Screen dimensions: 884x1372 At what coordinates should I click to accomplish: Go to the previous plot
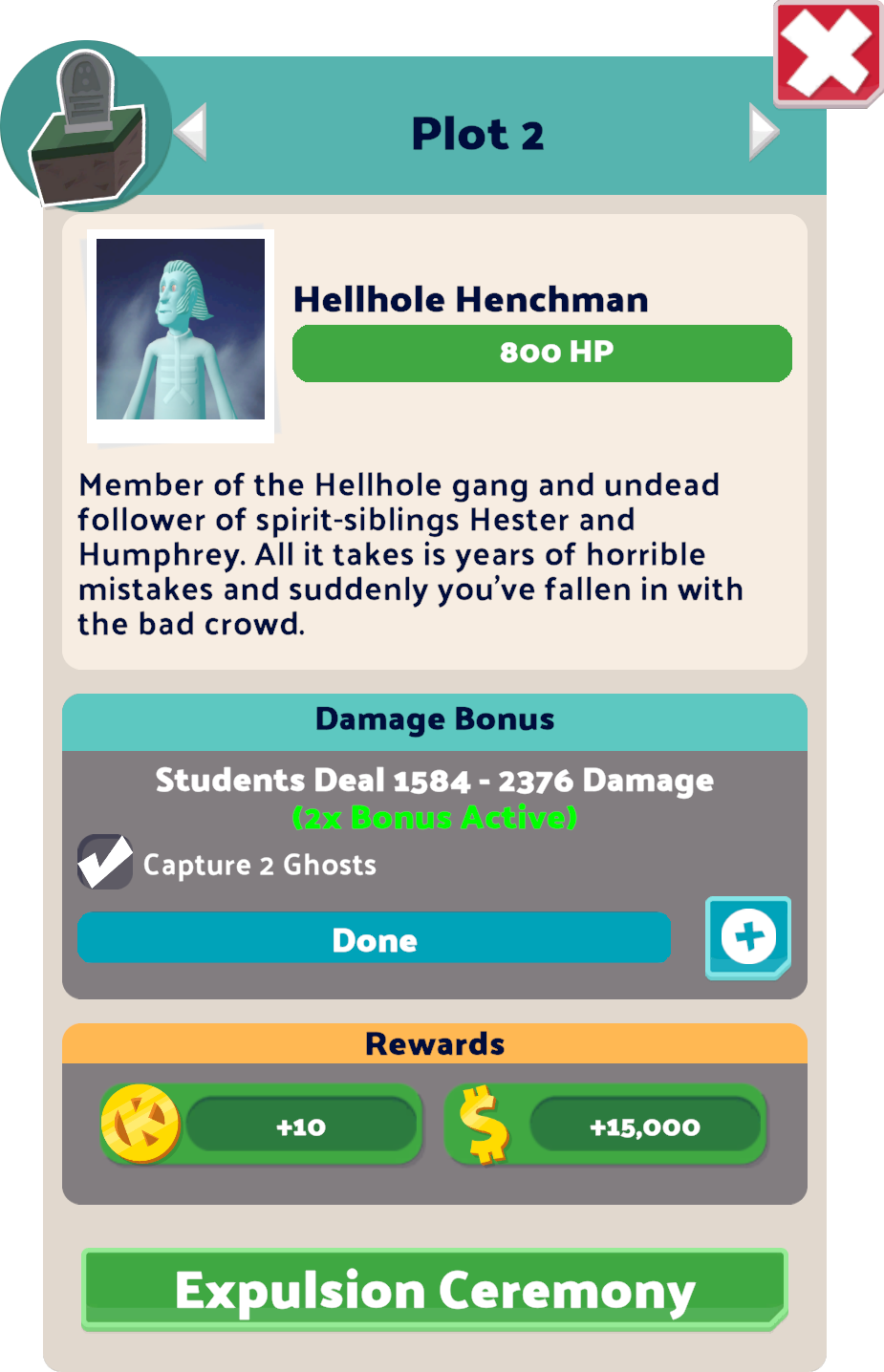pyautogui.click(x=192, y=132)
